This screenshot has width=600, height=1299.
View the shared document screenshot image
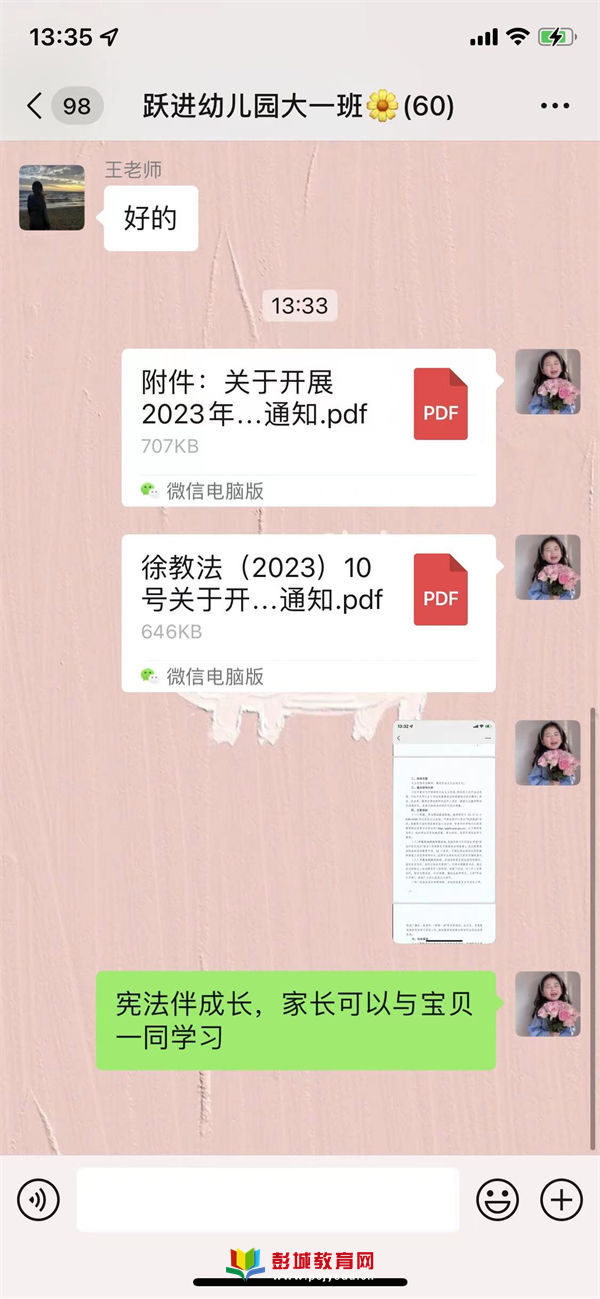click(444, 831)
